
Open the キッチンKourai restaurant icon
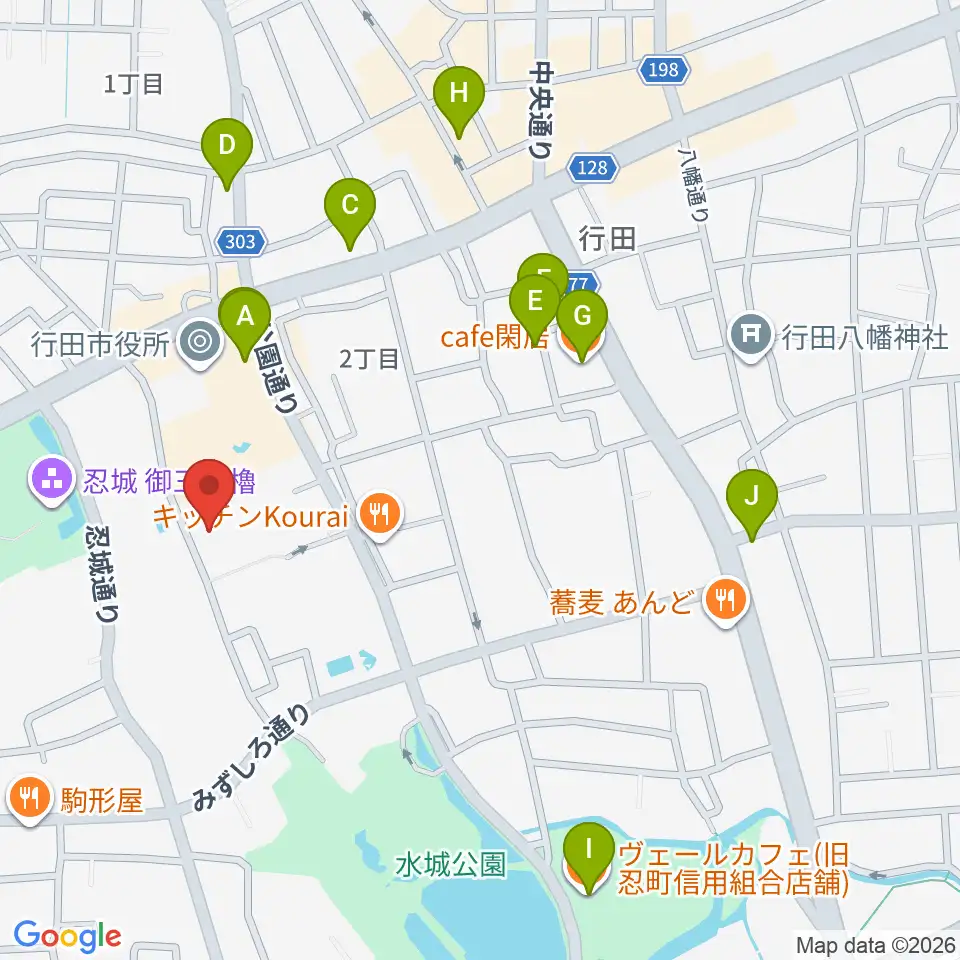pos(380,516)
